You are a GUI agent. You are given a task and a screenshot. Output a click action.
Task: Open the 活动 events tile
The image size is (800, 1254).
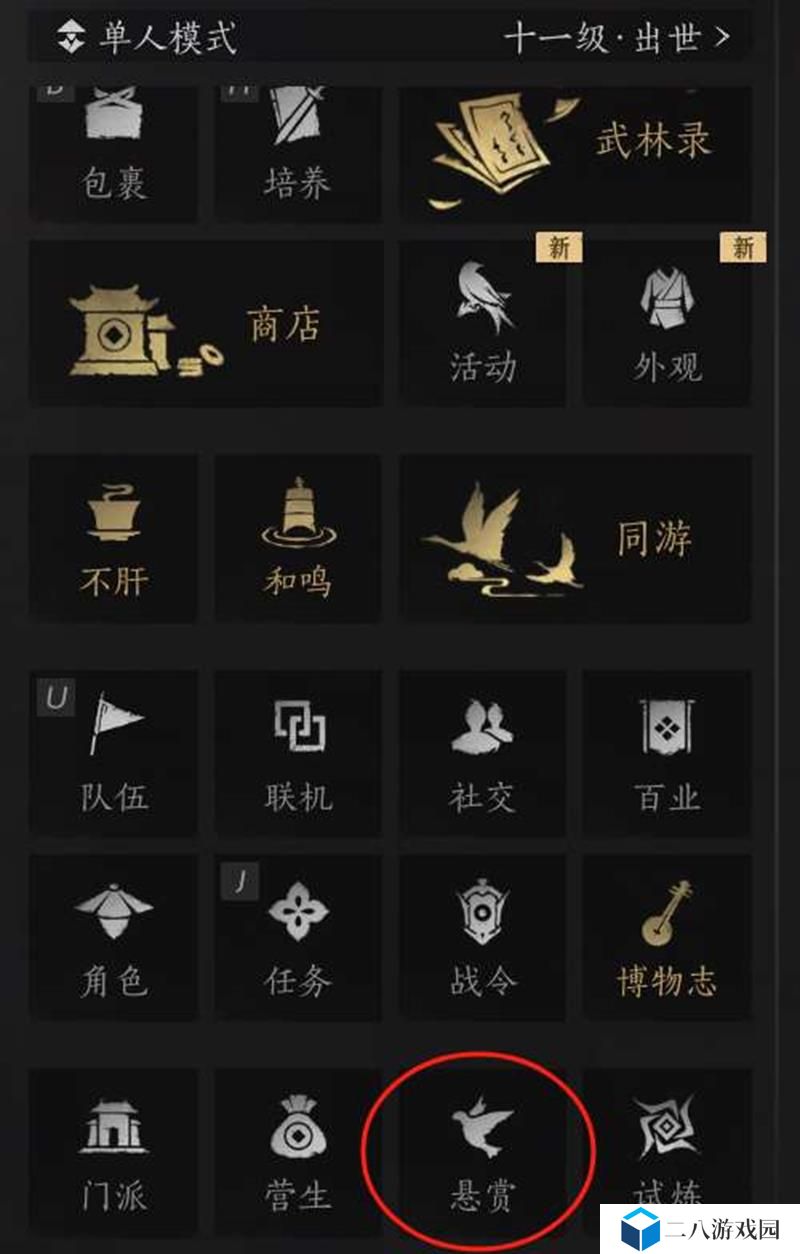tap(482, 324)
